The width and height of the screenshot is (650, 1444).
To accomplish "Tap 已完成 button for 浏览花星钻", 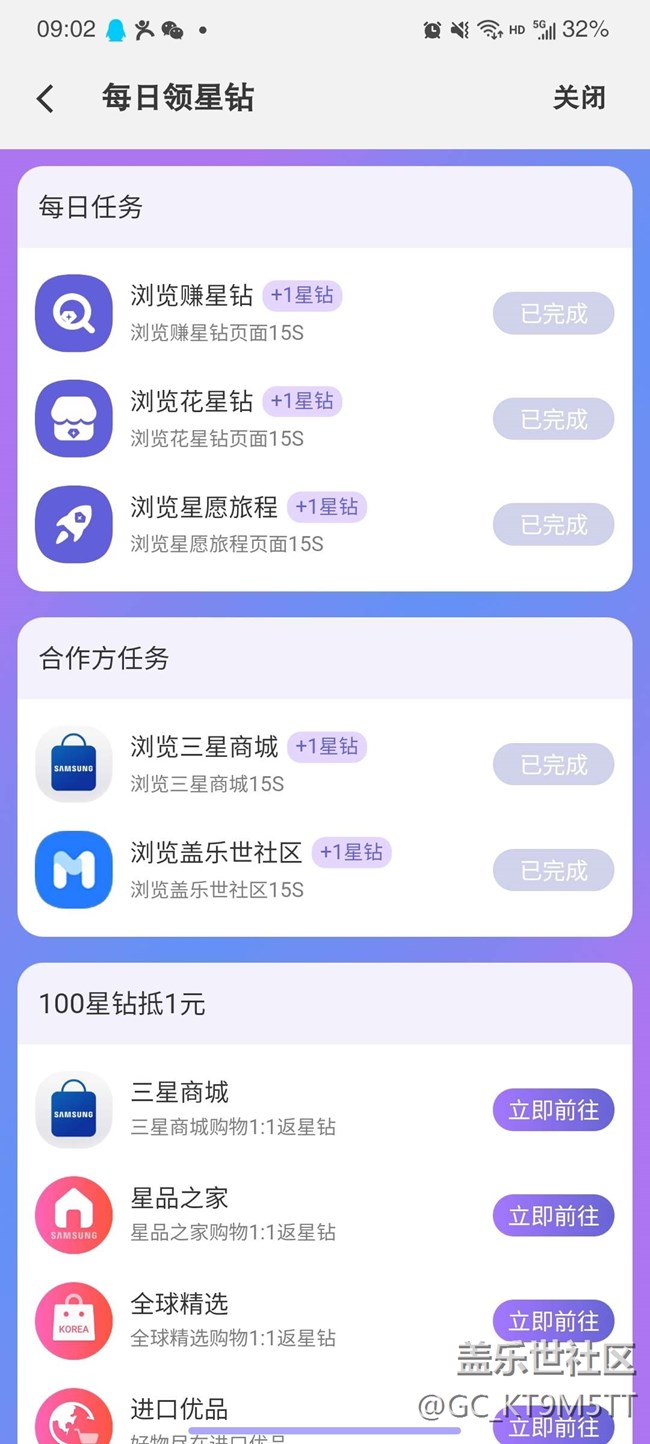I will tap(553, 419).
